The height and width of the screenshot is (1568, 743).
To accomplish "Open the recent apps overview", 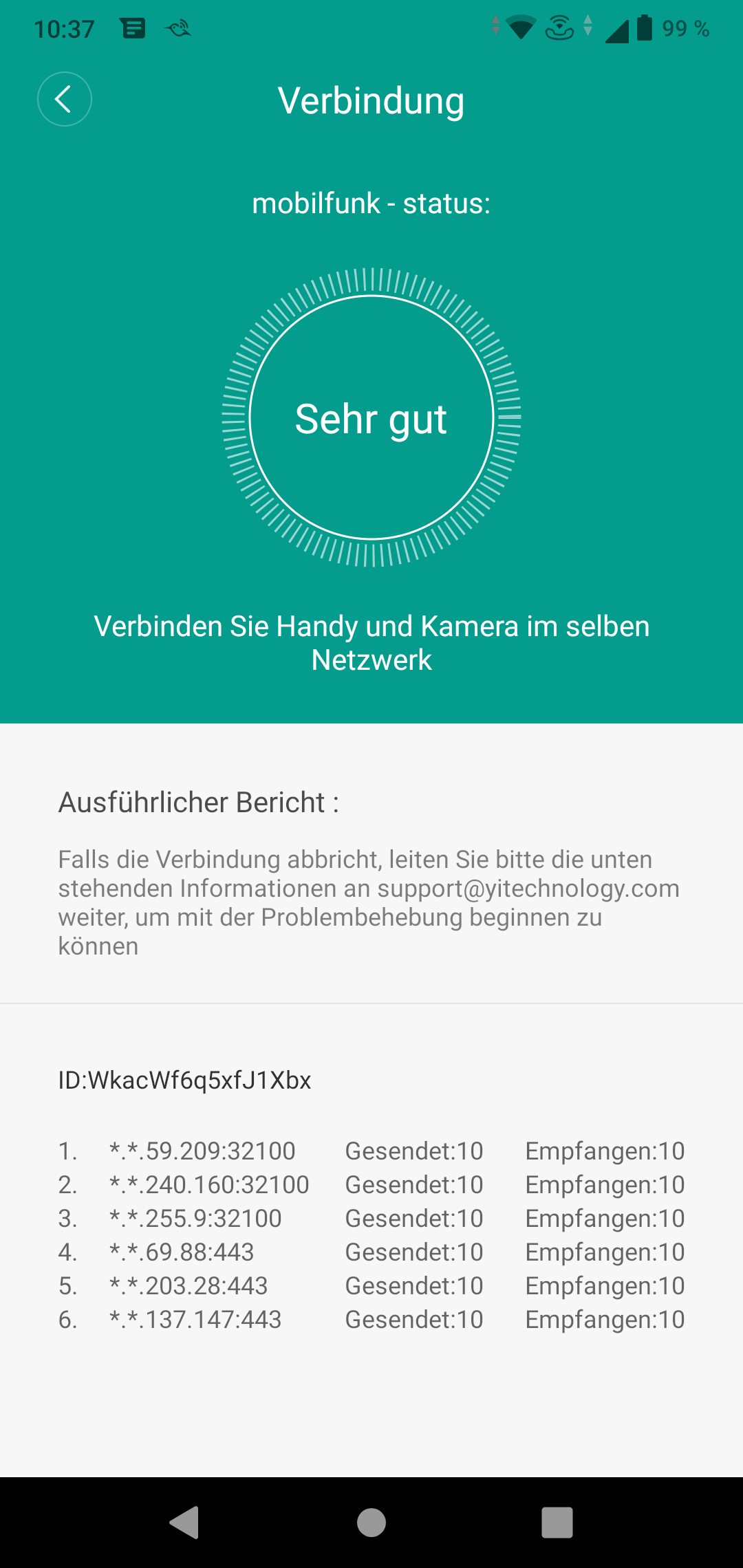I will 557,1521.
